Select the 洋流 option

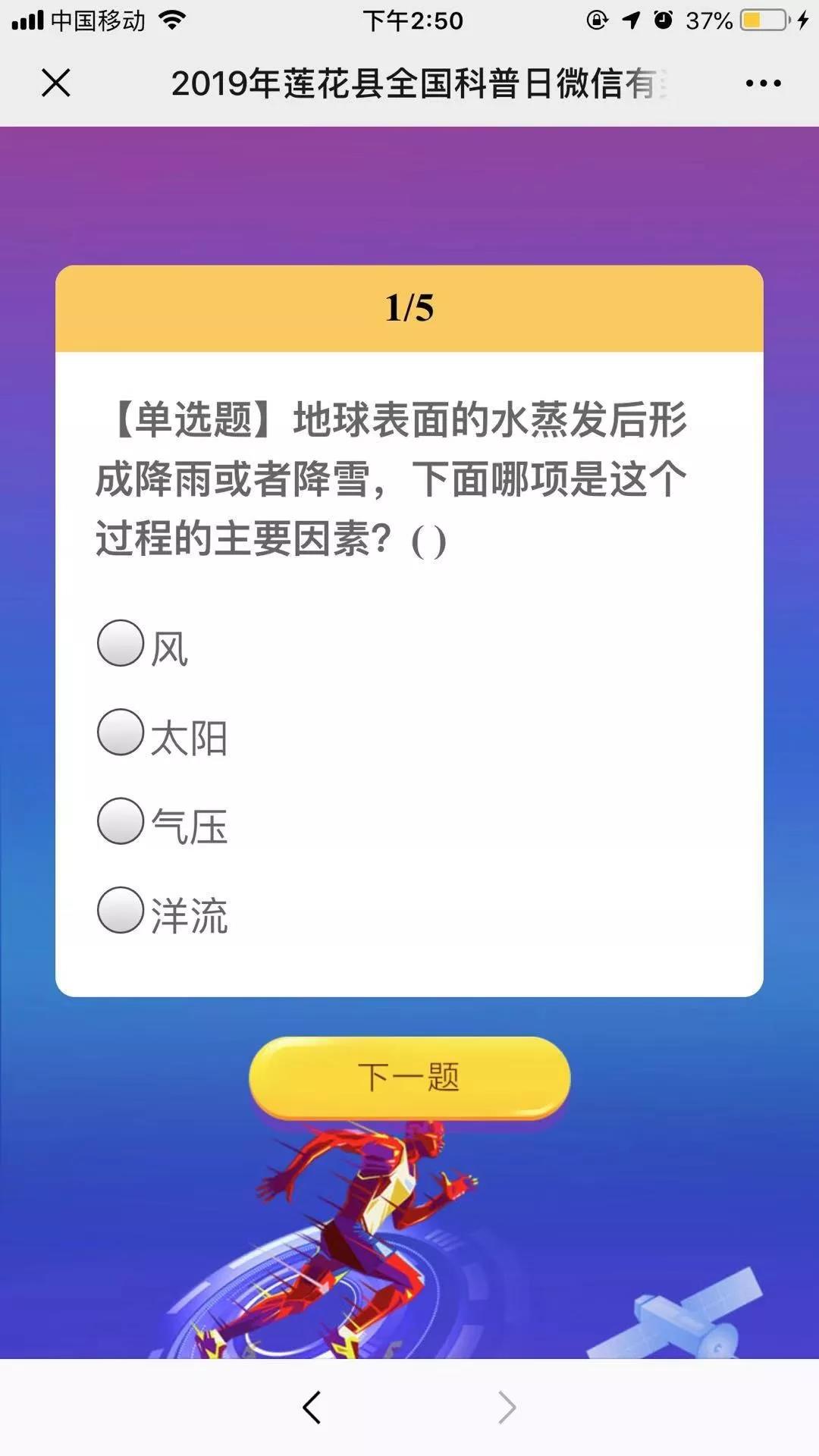[x=121, y=910]
